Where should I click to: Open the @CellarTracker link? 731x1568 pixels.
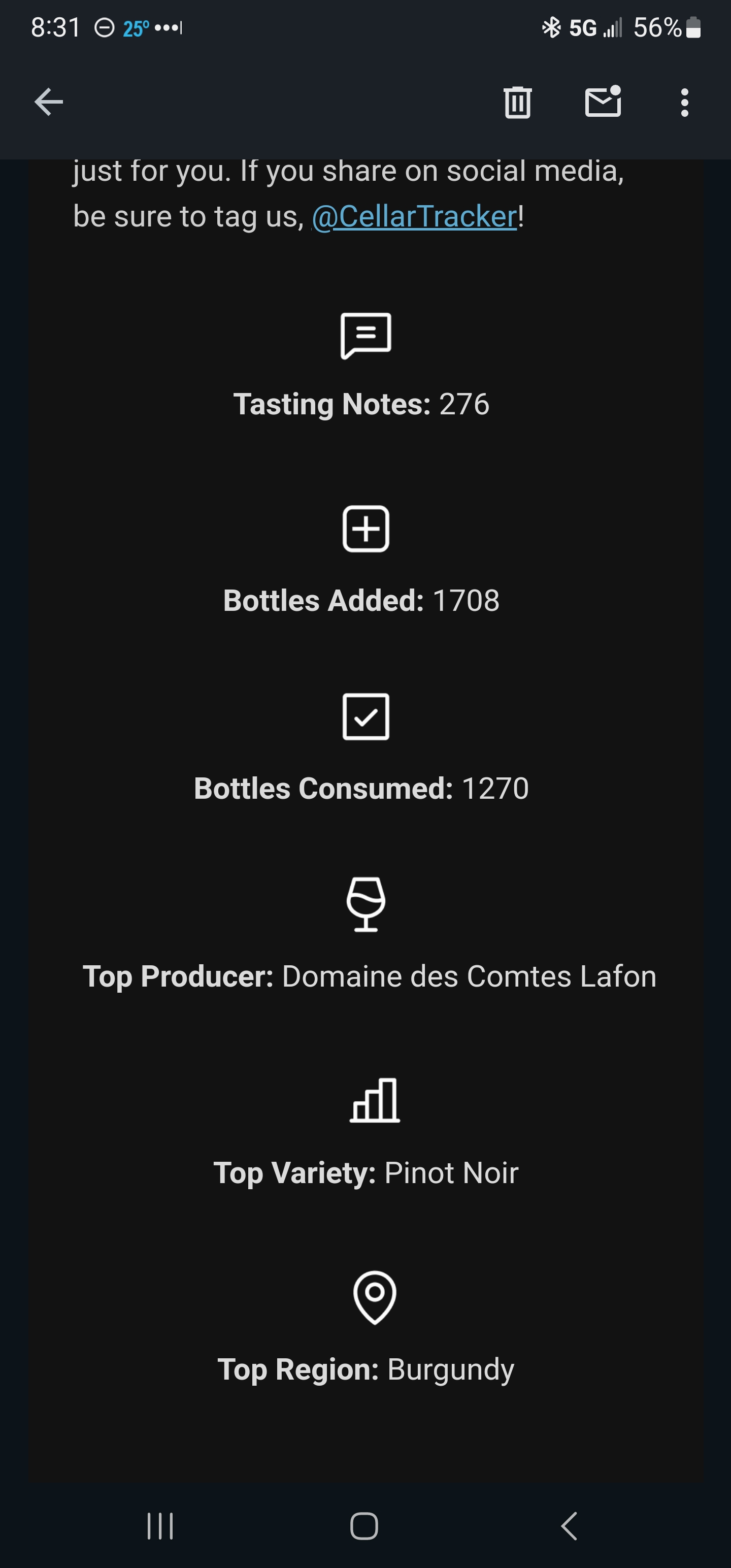click(x=415, y=216)
